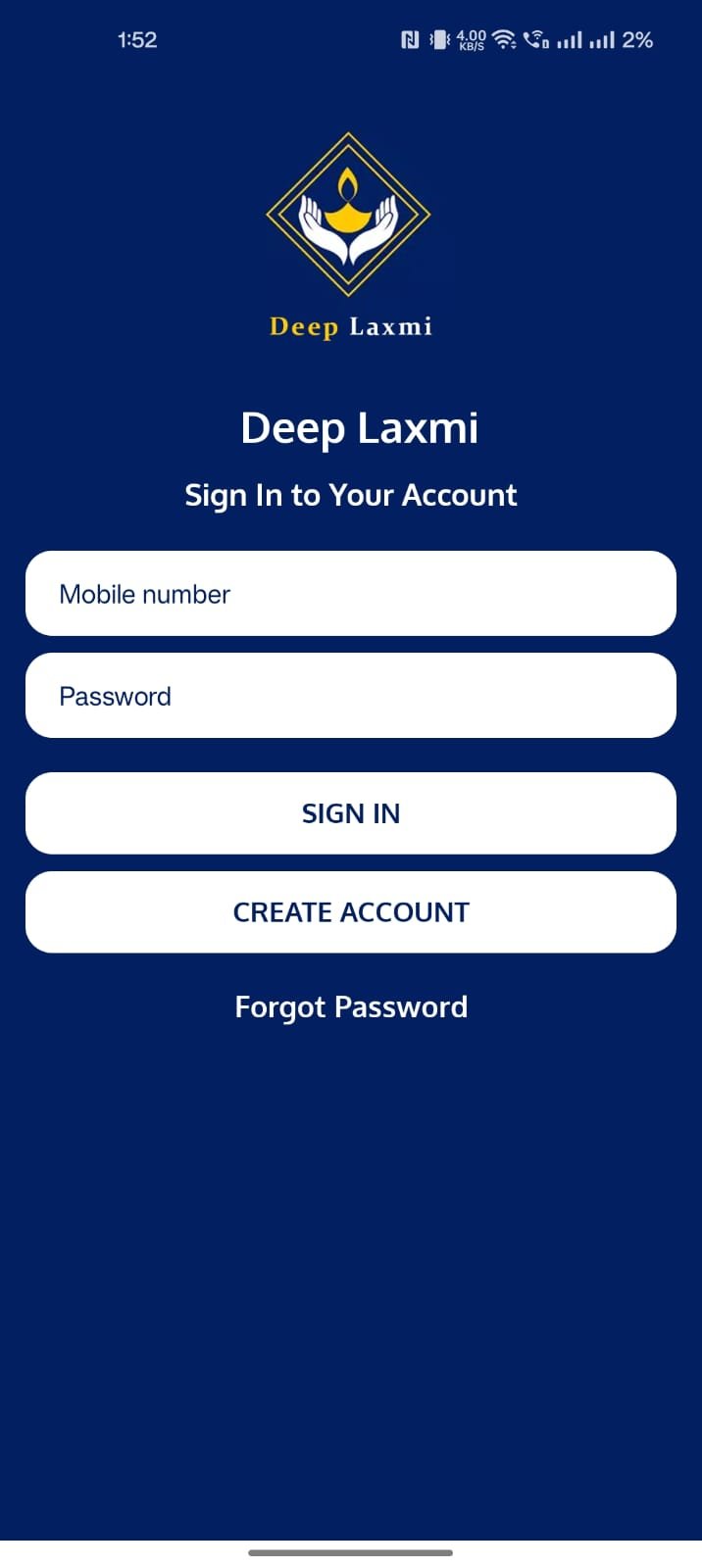Screen dimensions: 702x1568
Task: Tap the Mobile number field
Action: (x=350, y=594)
